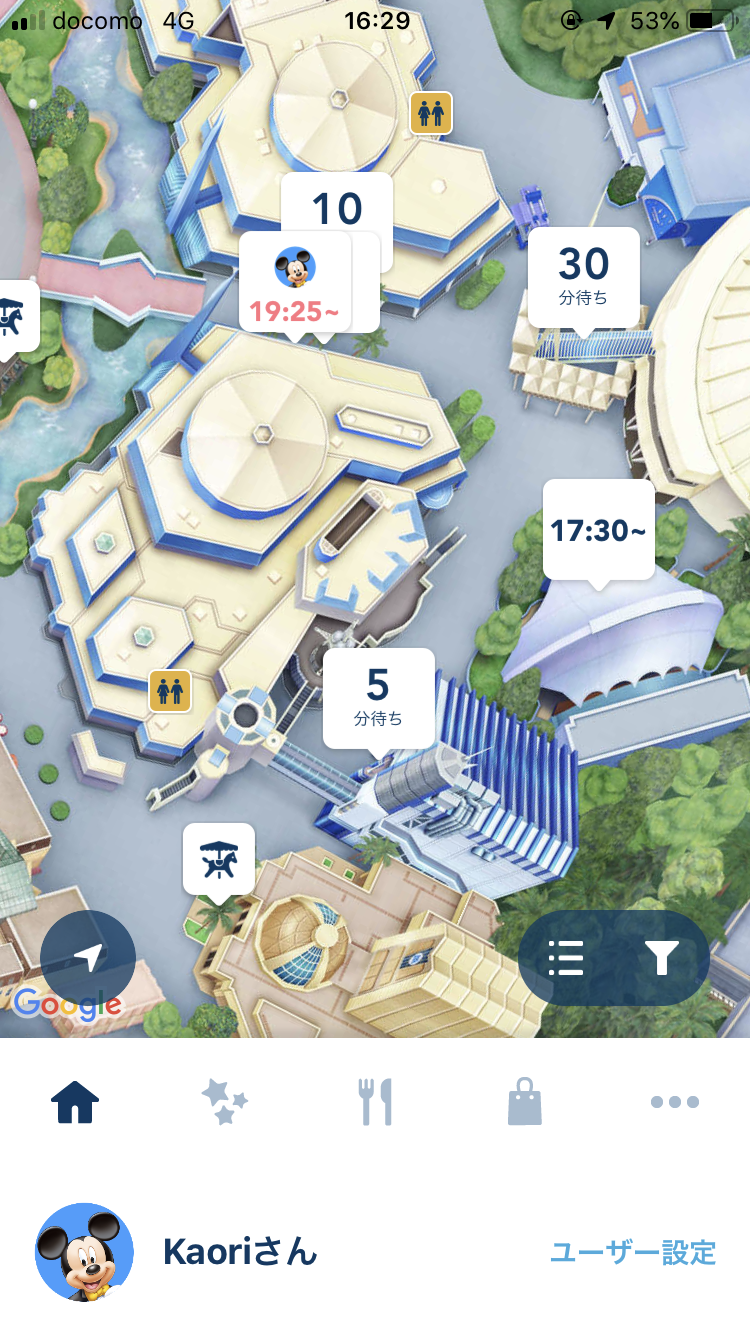
Task: Select the 5分待ち attraction marker
Action: [x=378, y=696]
